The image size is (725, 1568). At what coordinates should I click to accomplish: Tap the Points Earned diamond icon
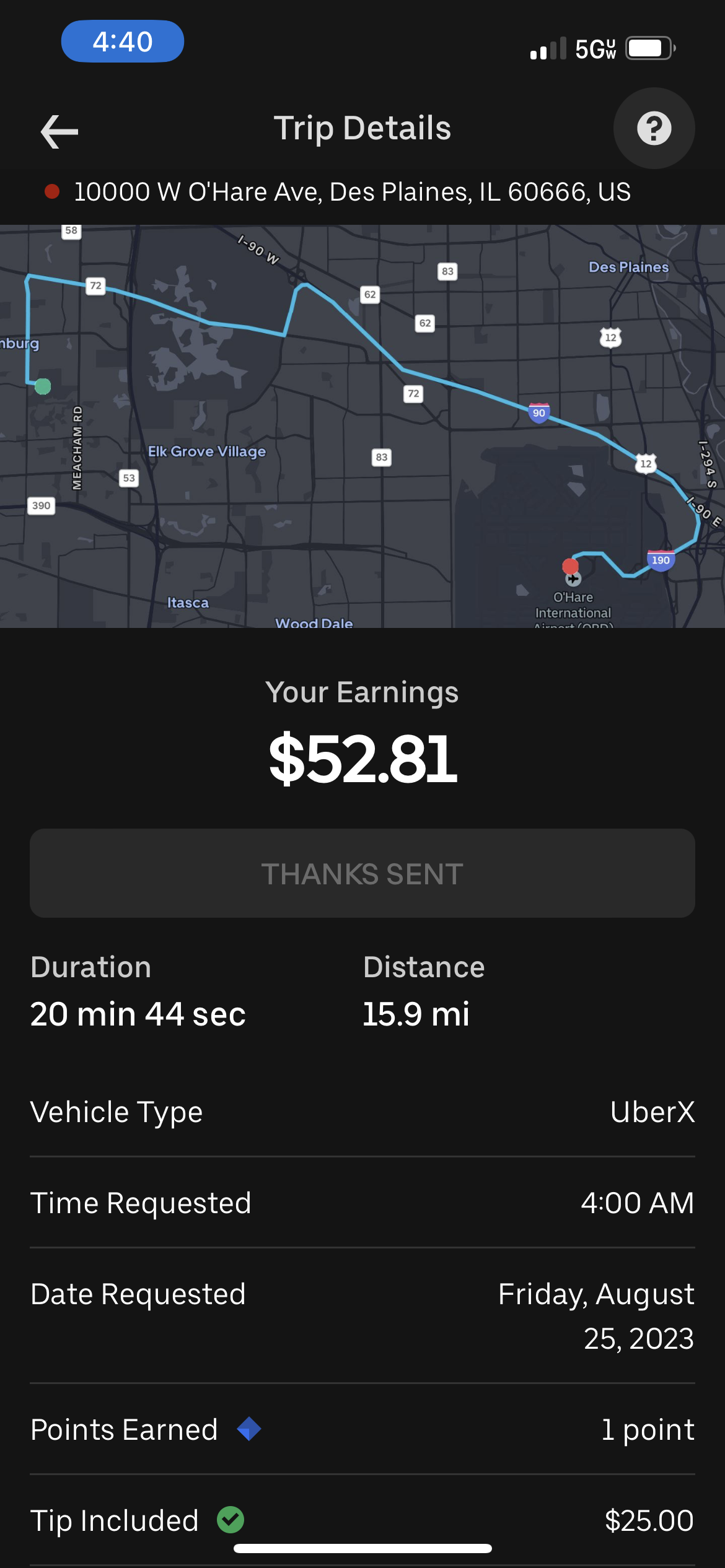(x=249, y=1429)
